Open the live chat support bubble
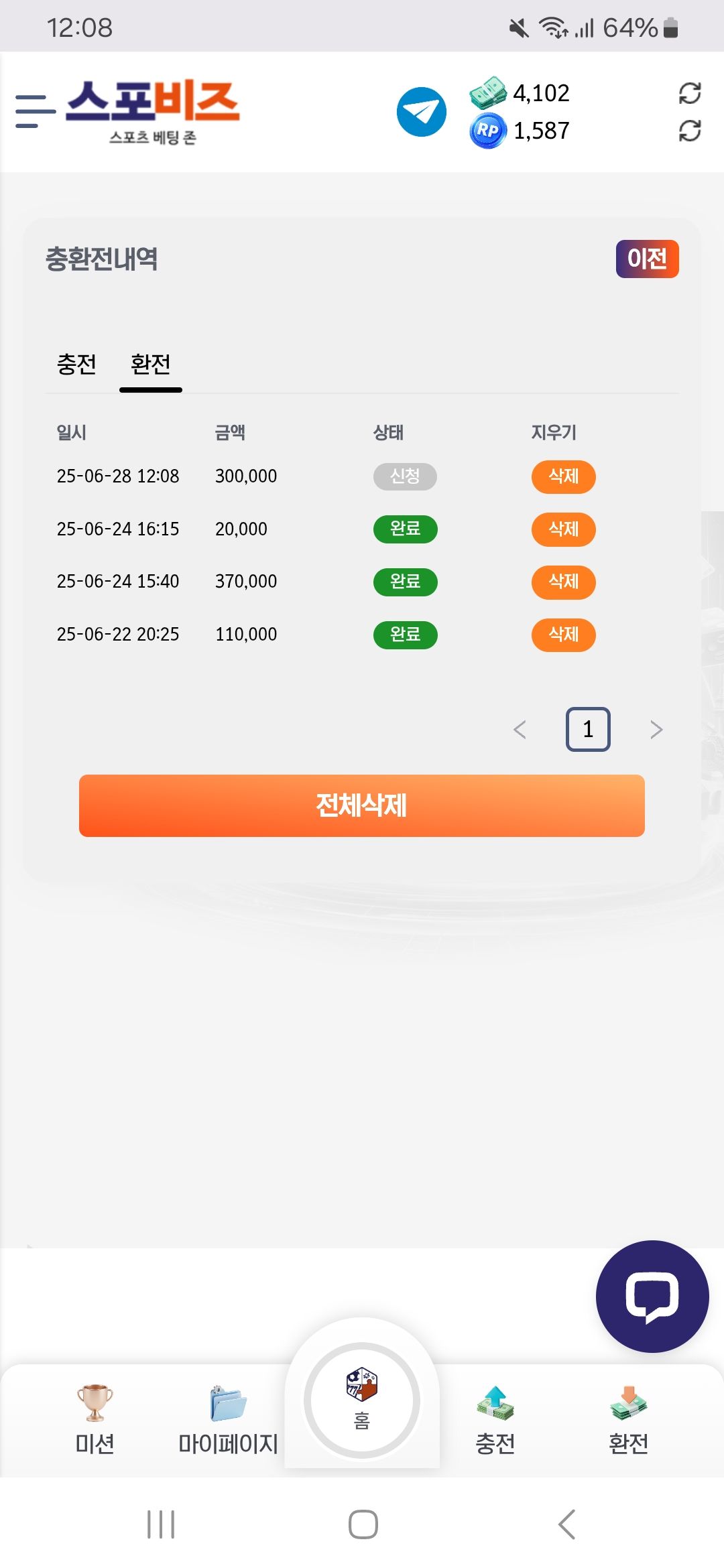Image resolution: width=724 pixels, height=1568 pixels. pyautogui.click(x=652, y=1297)
